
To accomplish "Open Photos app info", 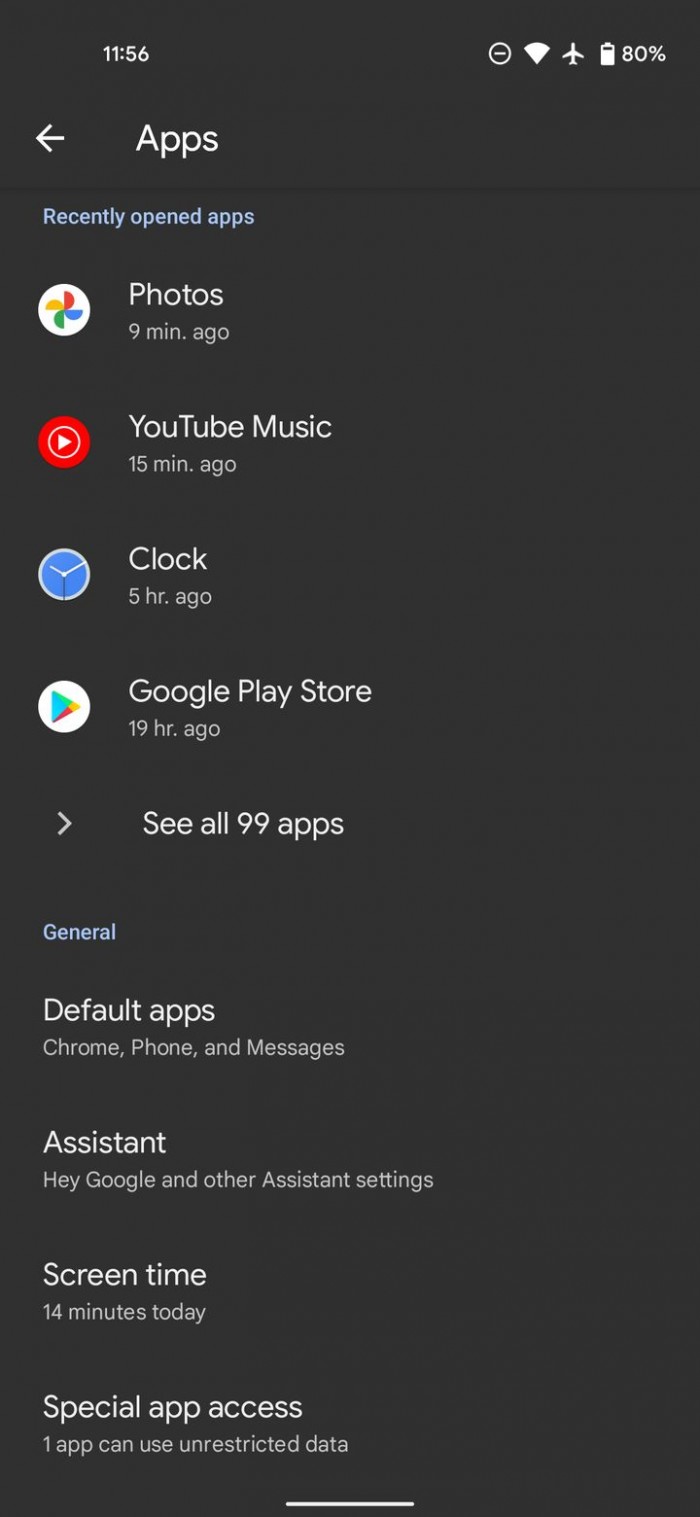I will tap(350, 310).
